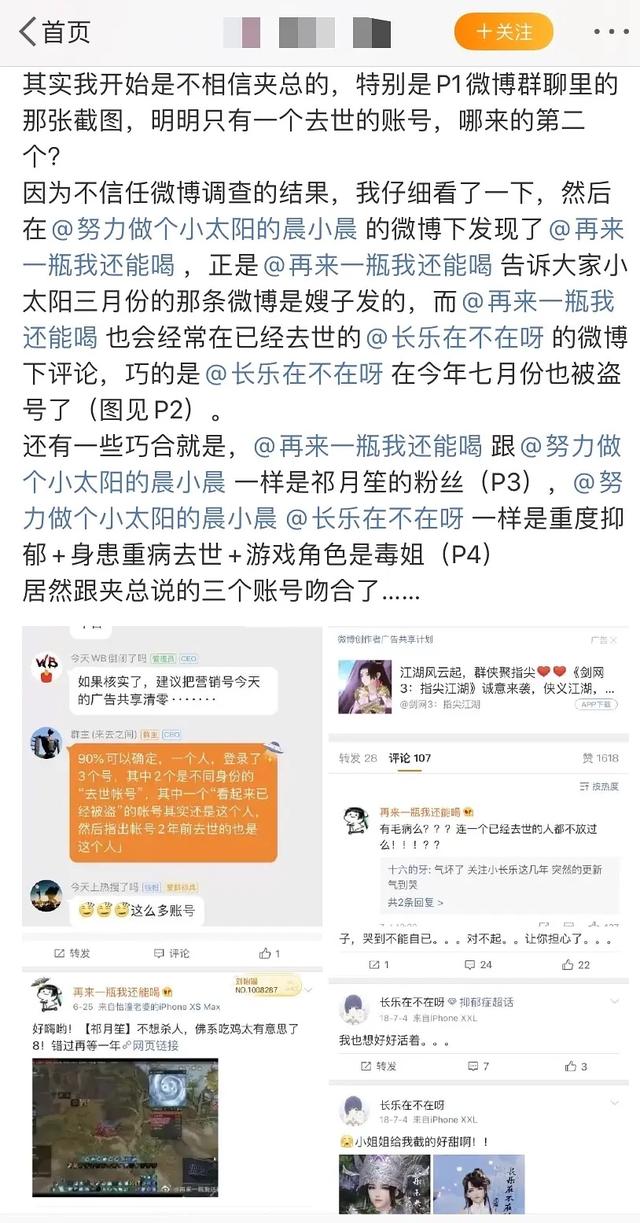Go back to 首页
The image size is (640, 1223).
[56, 32]
